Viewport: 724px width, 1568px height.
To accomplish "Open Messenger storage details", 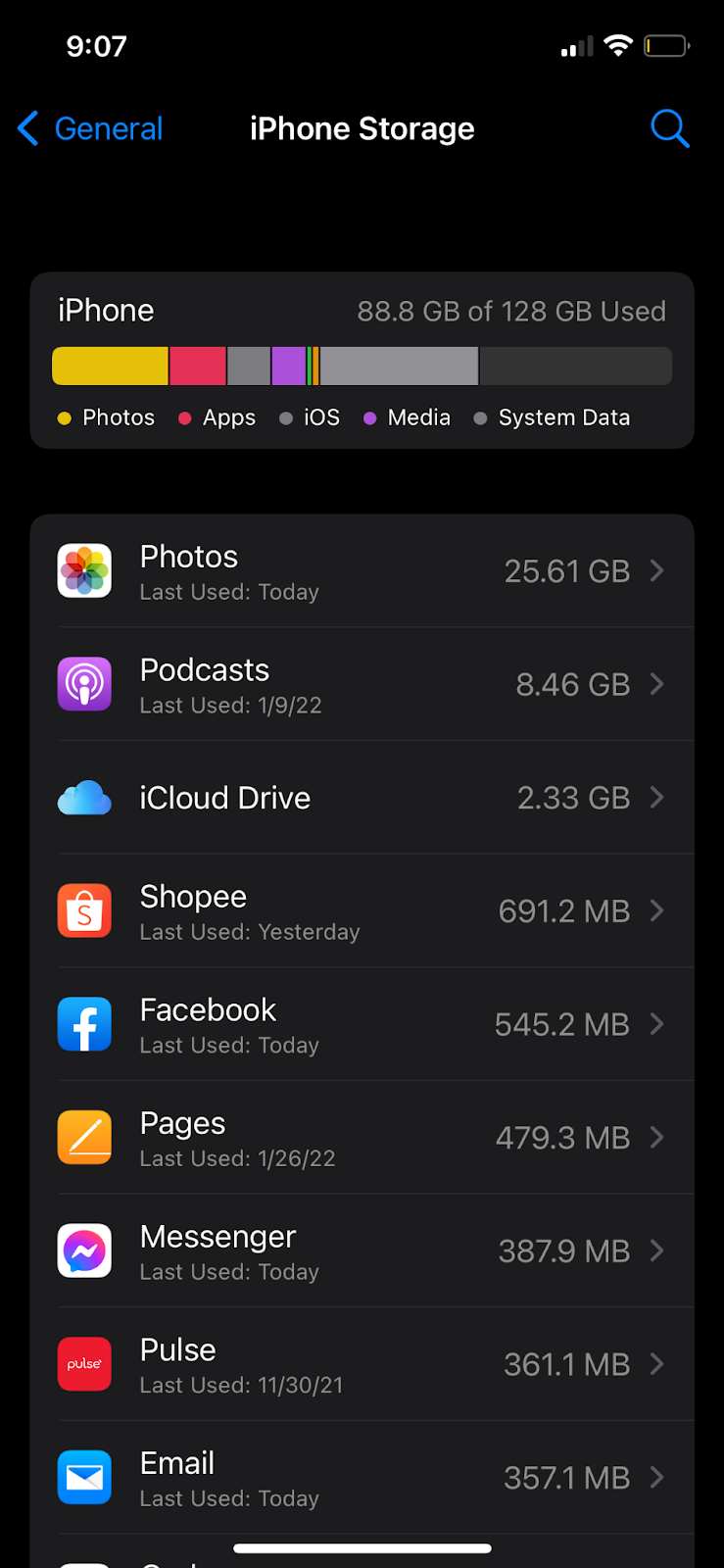I will [362, 1251].
